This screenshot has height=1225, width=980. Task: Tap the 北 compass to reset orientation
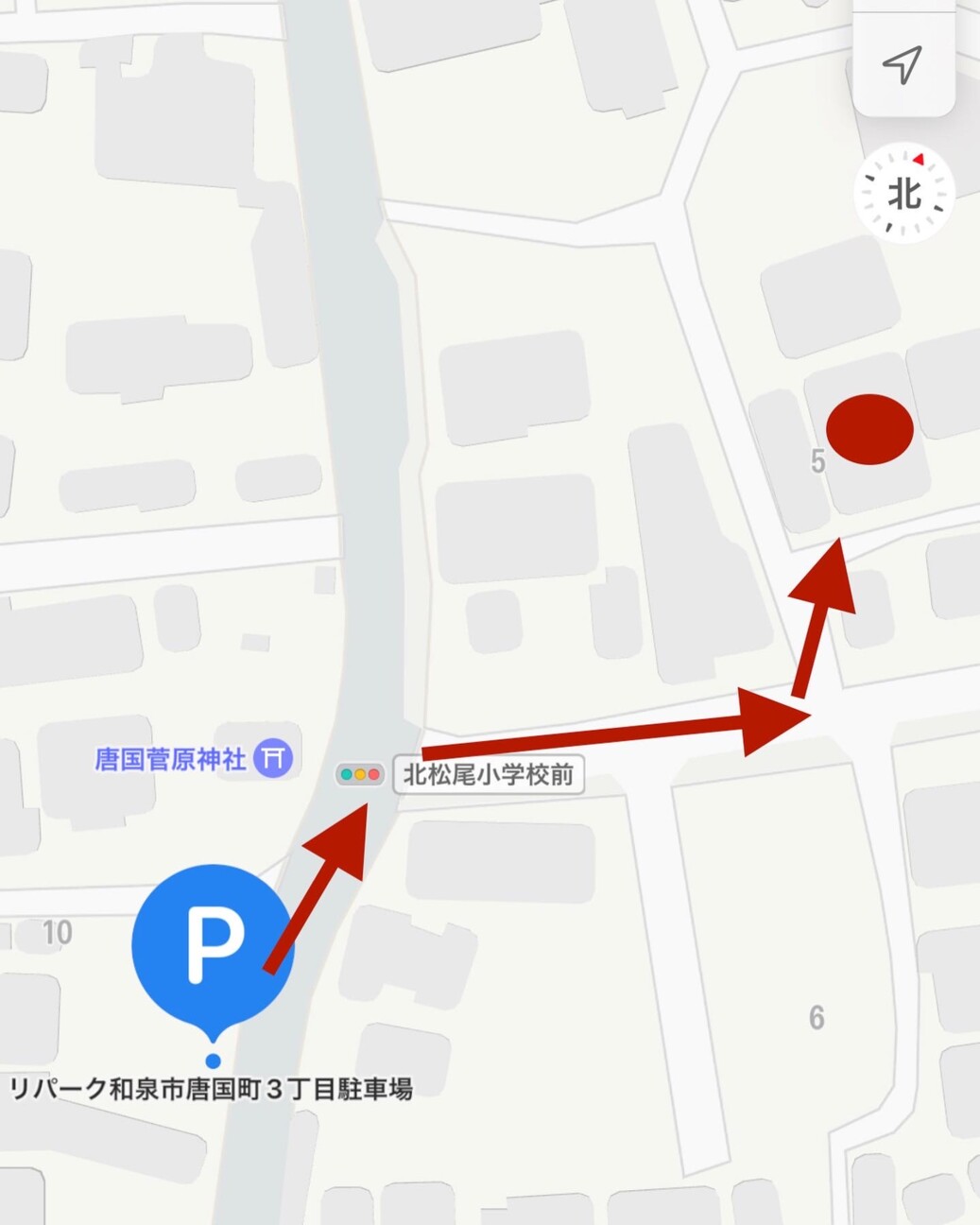903,193
